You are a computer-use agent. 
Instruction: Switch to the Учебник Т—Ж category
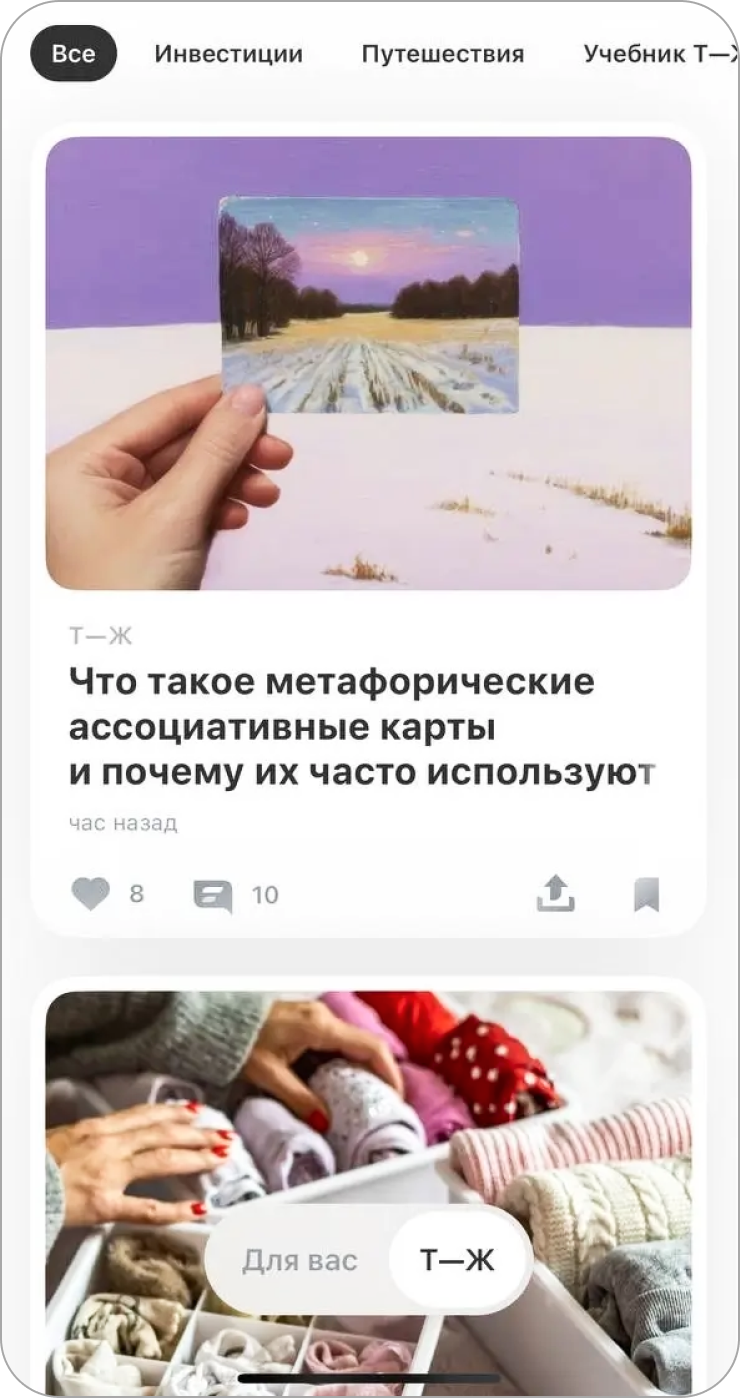tap(659, 54)
